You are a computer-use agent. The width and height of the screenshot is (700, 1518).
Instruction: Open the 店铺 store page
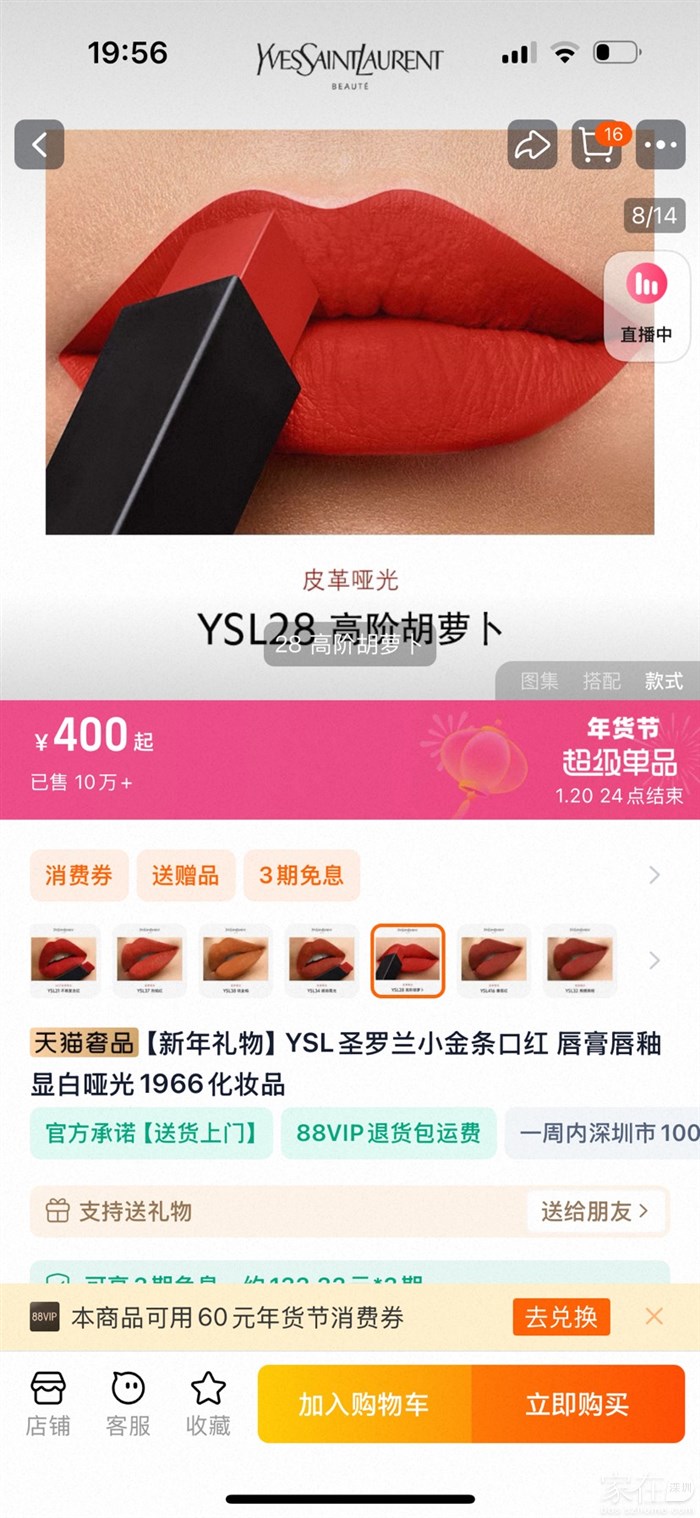[x=48, y=1403]
